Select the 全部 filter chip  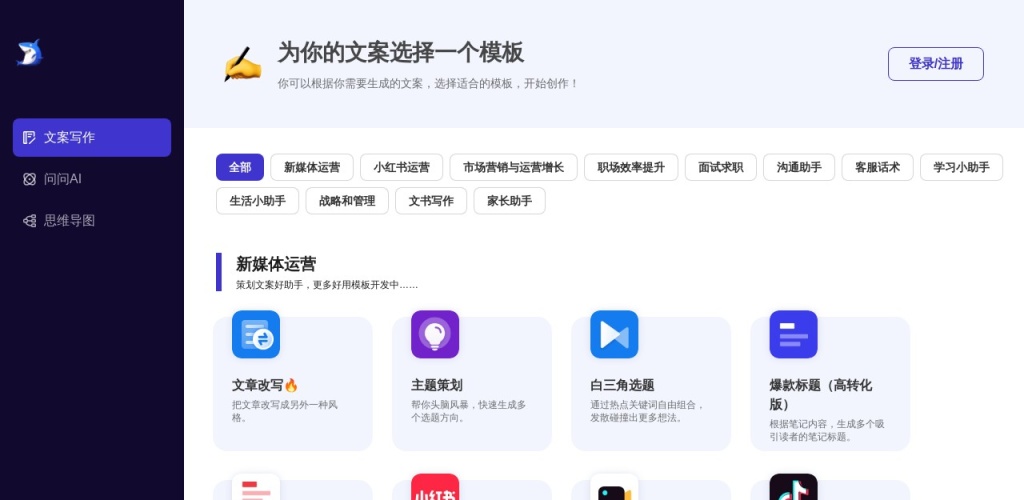240,167
